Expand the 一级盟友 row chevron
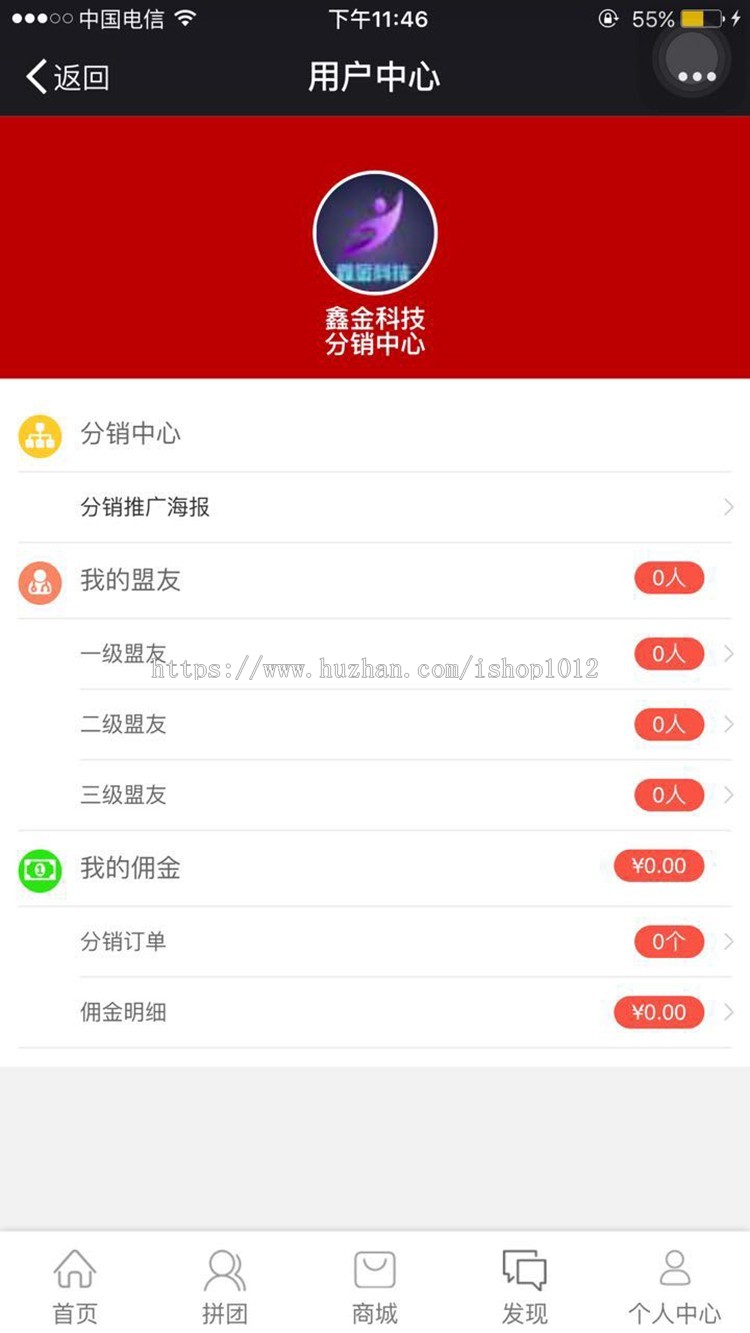 (728, 653)
